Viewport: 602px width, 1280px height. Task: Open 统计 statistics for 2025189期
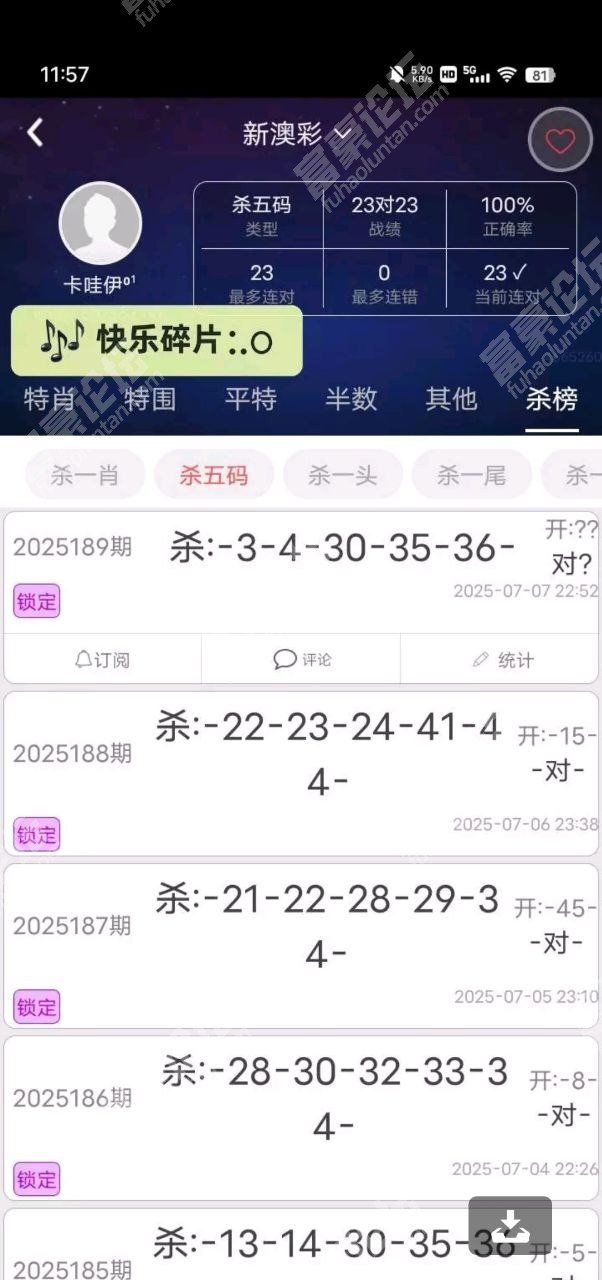(x=499, y=660)
